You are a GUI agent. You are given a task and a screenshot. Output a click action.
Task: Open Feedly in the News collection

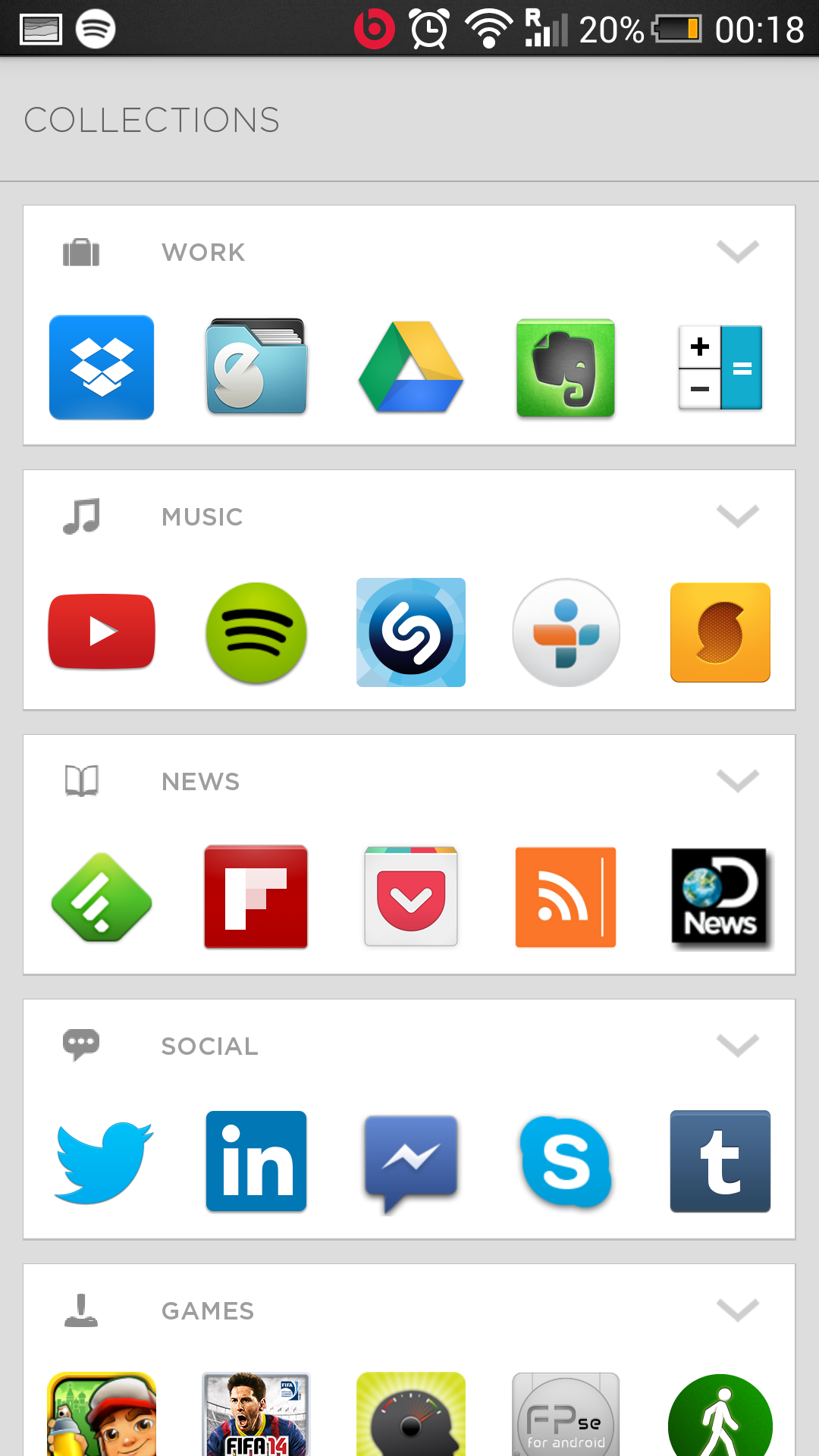point(102,897)
